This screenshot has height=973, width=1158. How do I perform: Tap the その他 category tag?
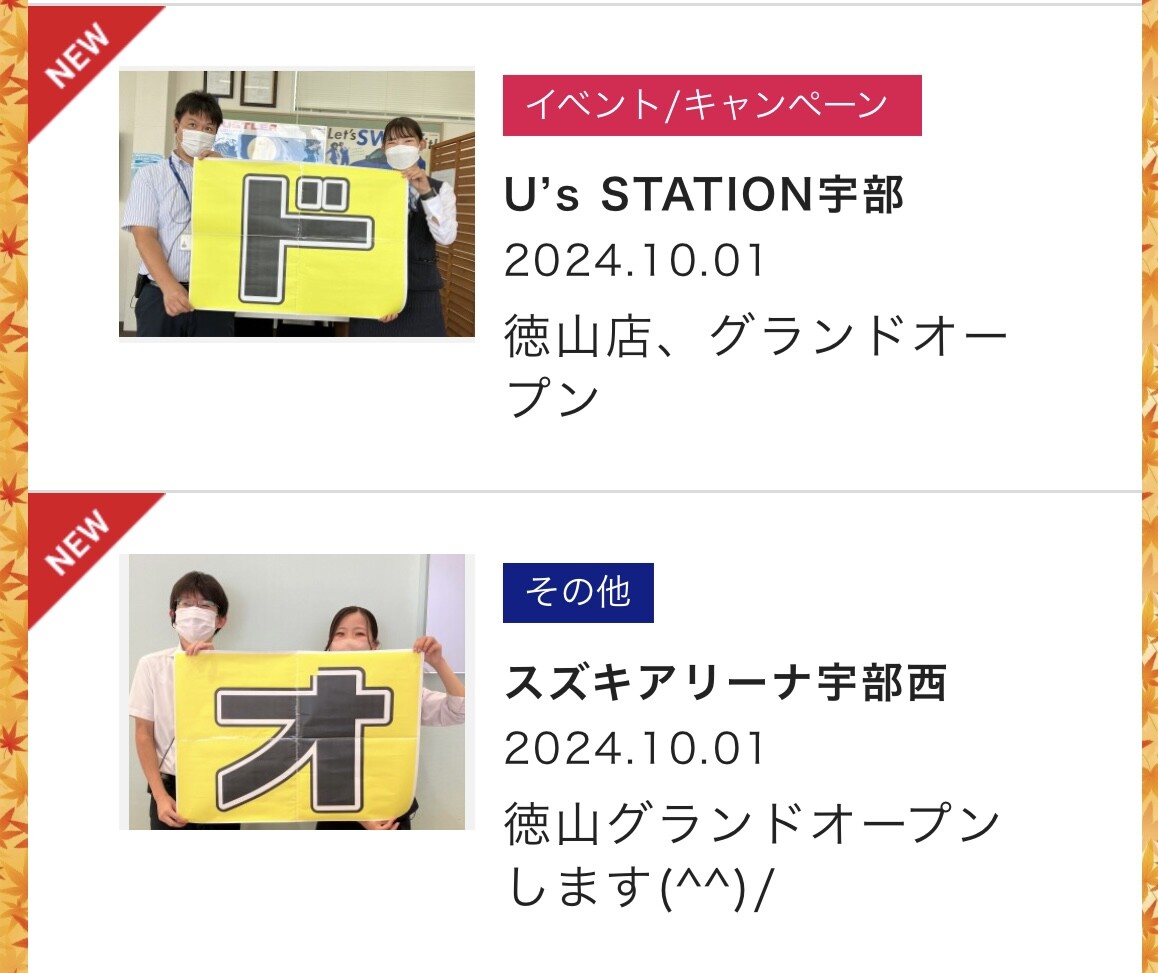(x=578, y=592)
